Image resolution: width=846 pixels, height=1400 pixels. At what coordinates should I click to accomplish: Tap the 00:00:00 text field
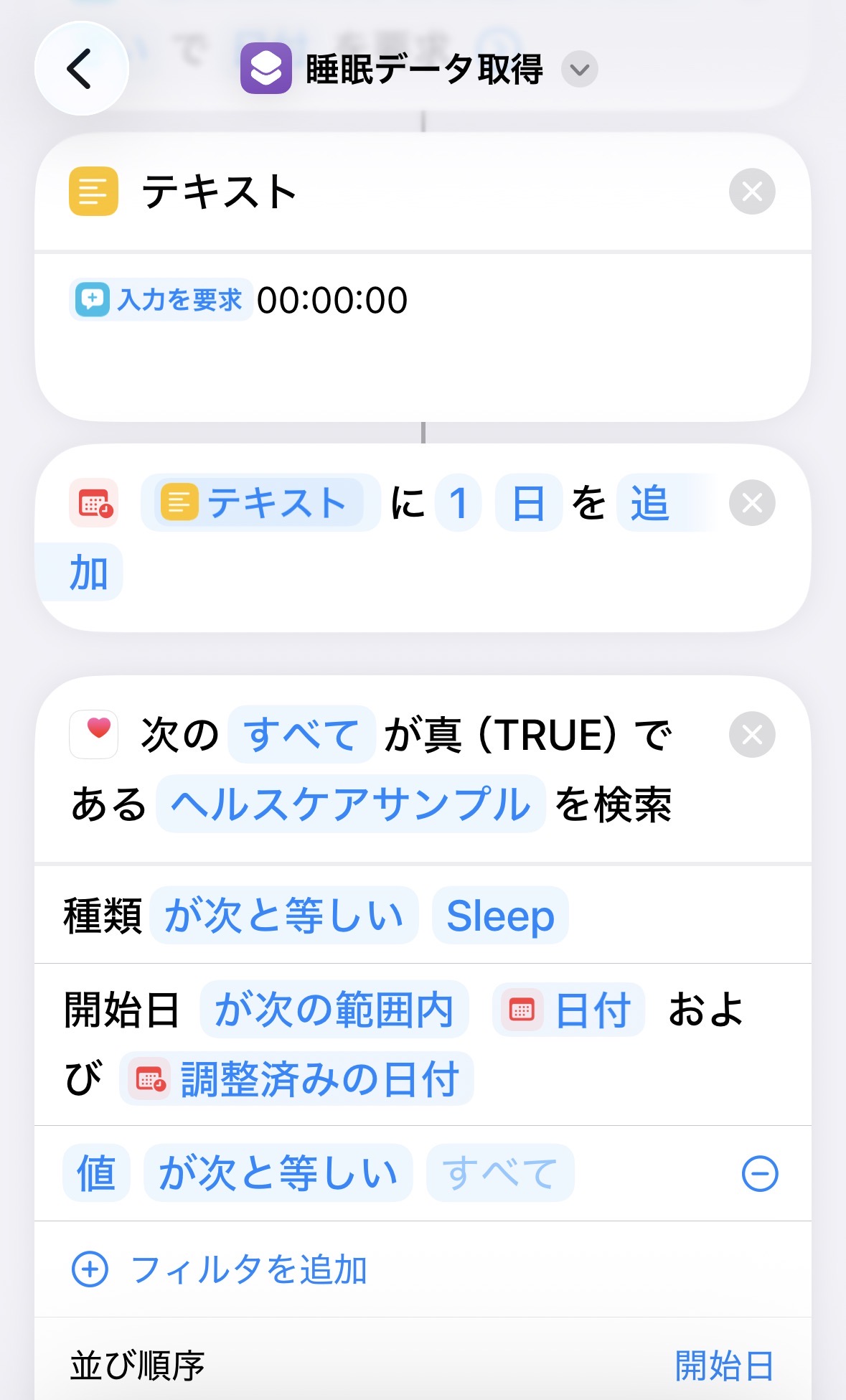(x=332, y=299)
